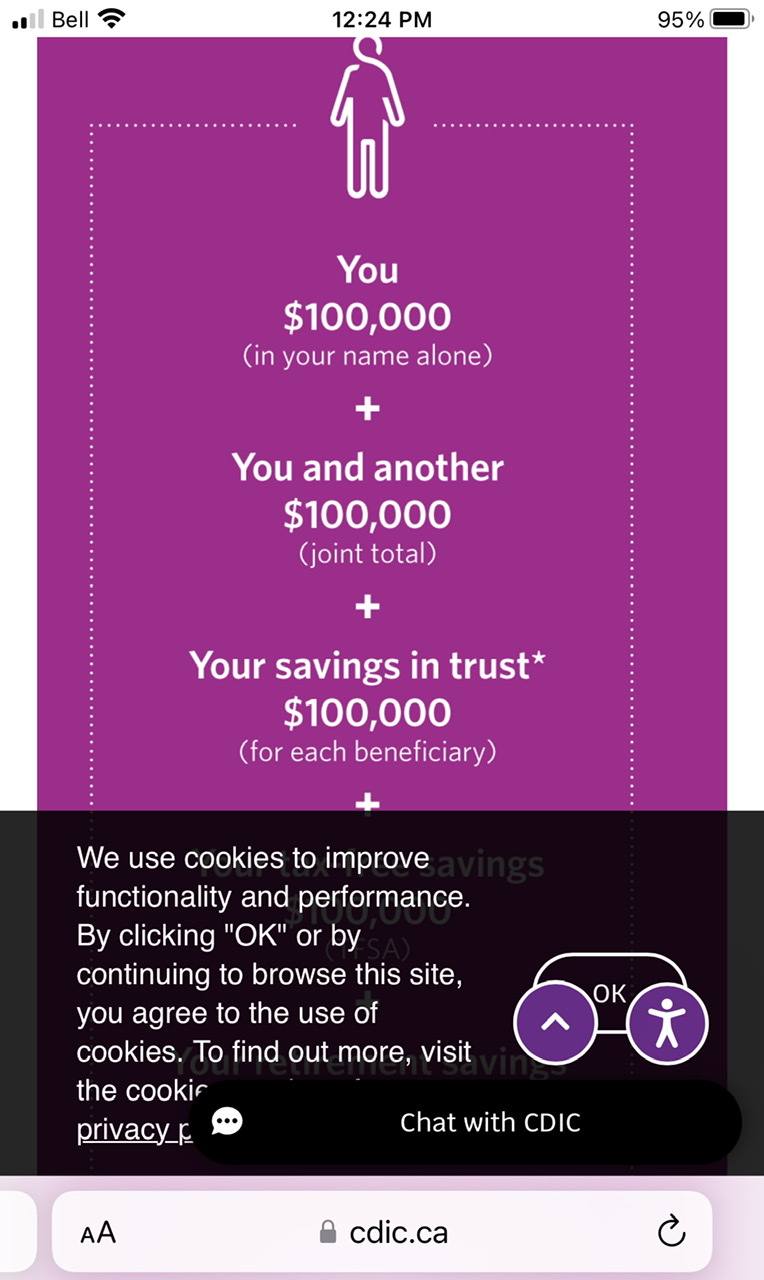Open the accessibility options icon
This screenshot has width=764, height=1280.
pyautogui.click(x=667, y=1021)
